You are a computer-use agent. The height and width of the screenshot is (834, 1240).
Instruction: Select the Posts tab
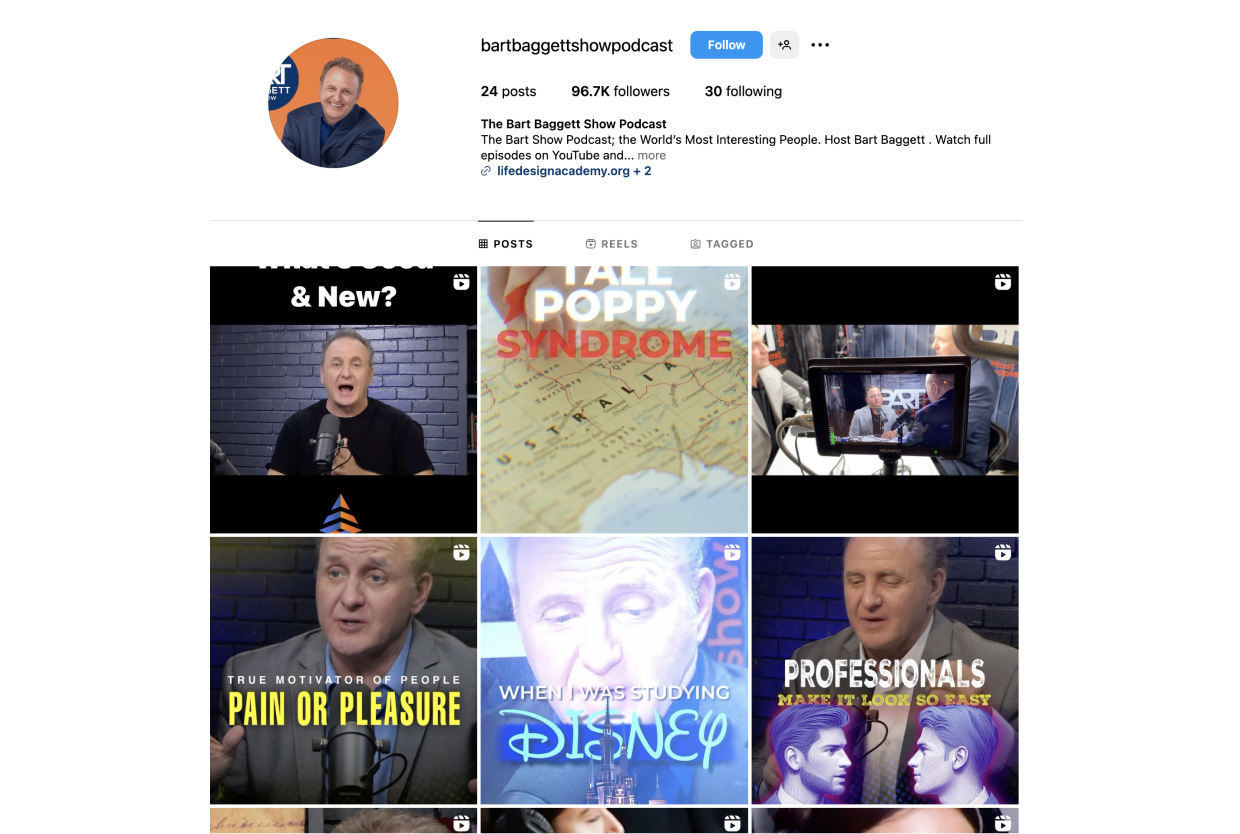[x=506, y=244]
